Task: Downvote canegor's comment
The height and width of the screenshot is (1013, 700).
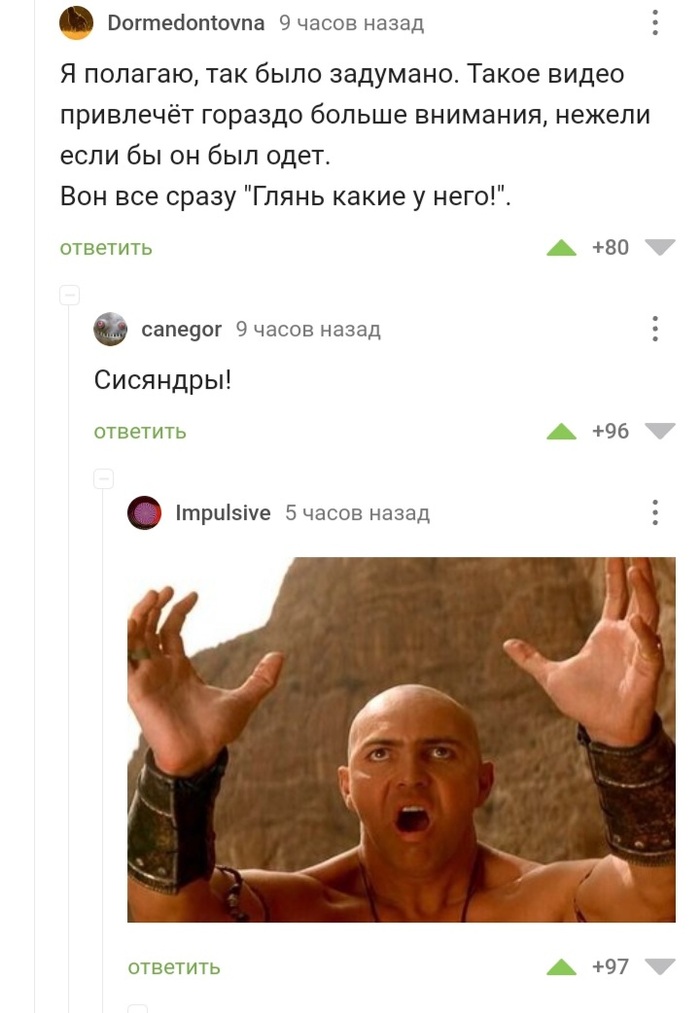Action: 660,432
